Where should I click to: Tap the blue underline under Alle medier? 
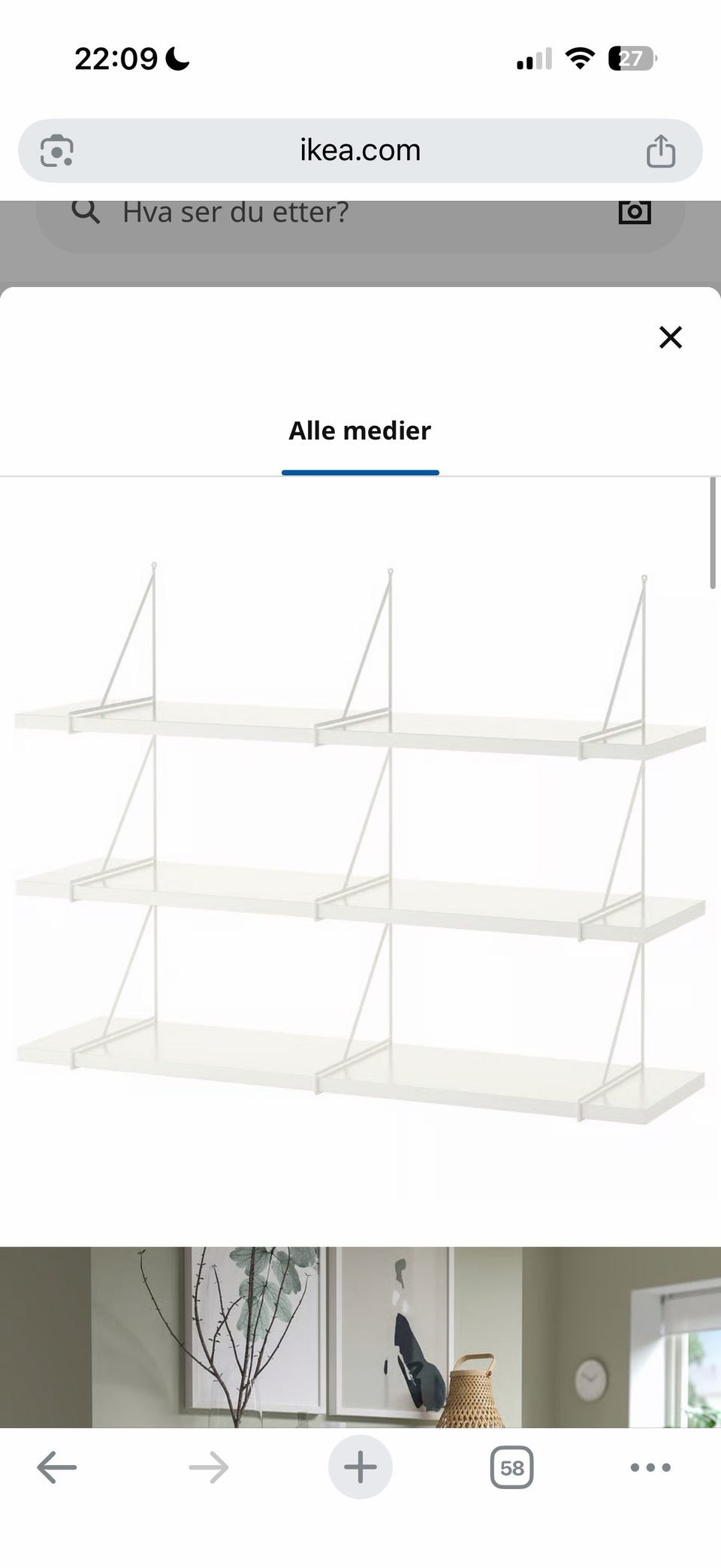pyautogui.click(x=360, y=470)
